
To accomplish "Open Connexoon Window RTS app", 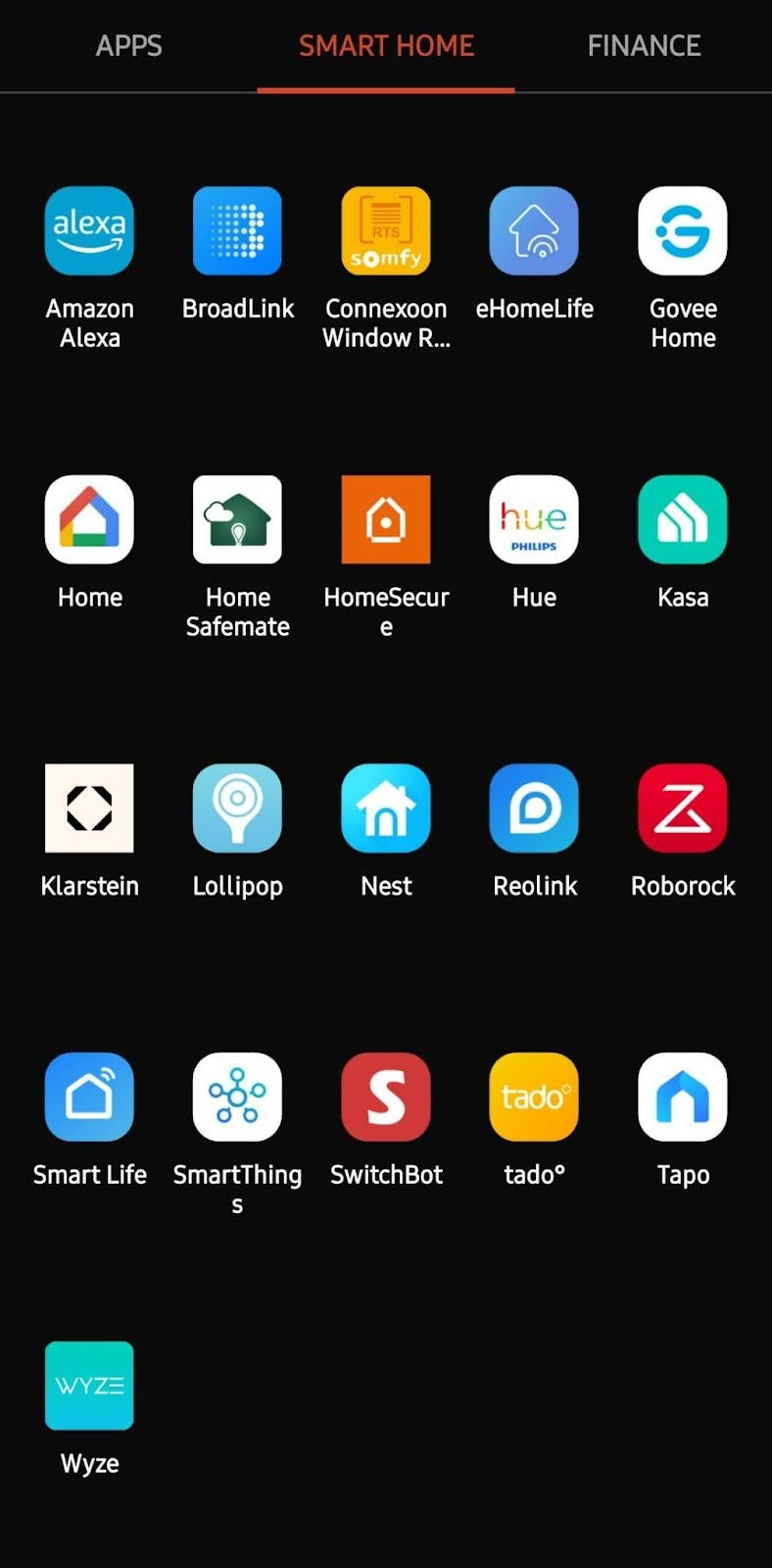I will coord(386,231).
